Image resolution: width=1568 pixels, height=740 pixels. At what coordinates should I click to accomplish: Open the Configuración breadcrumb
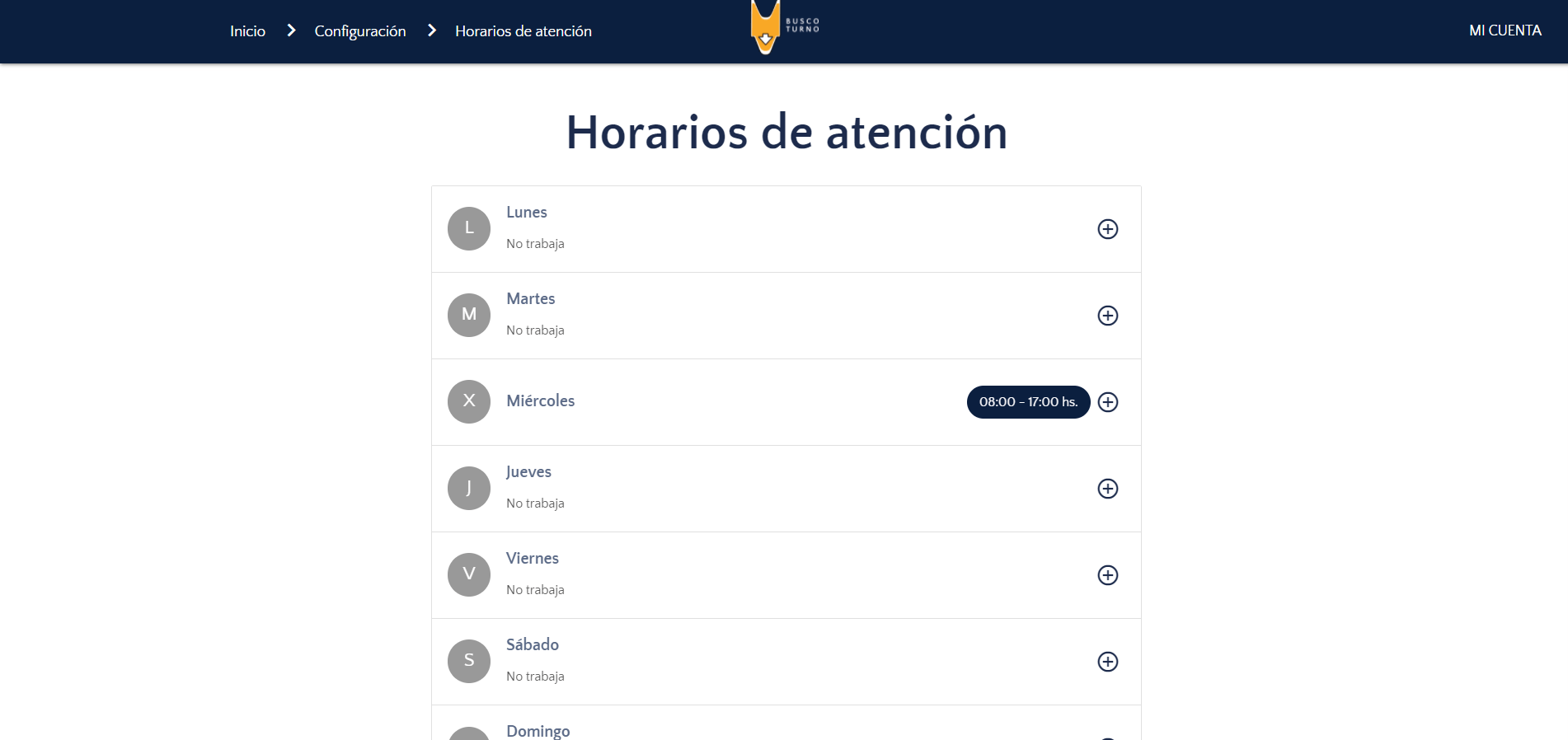coord(360,31)
